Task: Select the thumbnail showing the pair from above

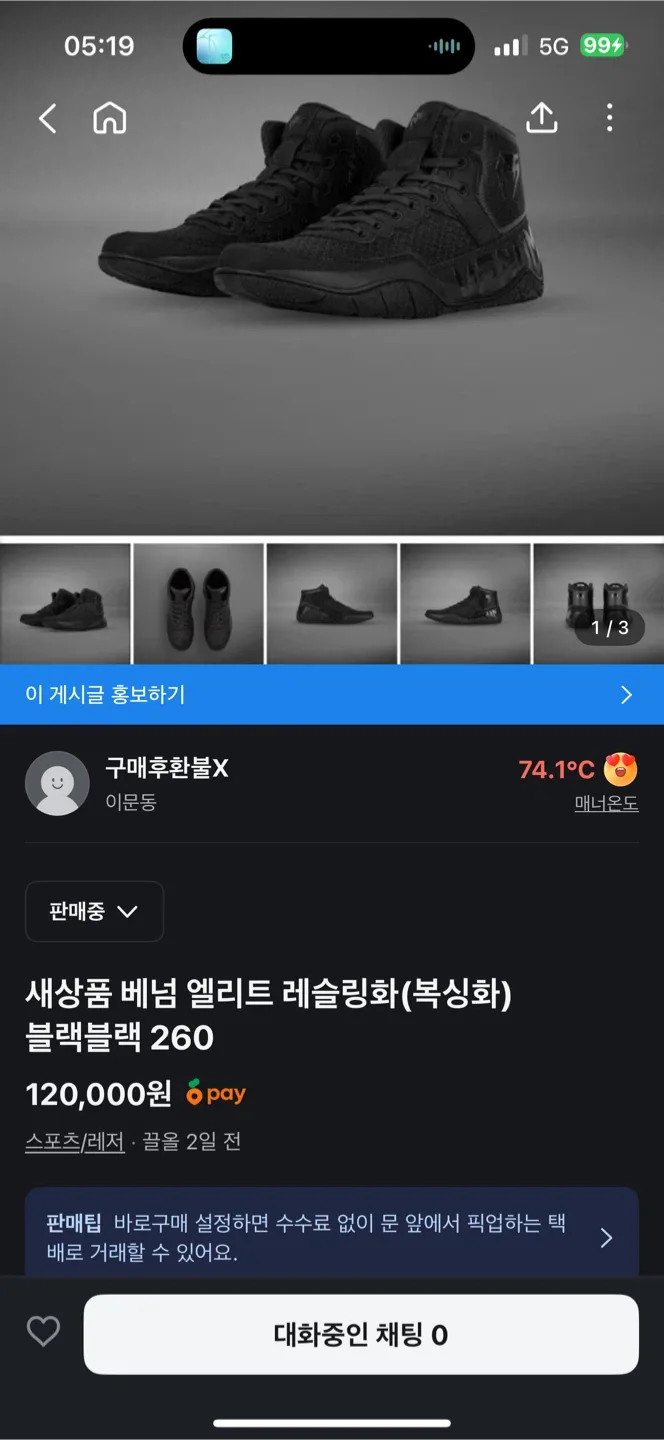Action: coord(198,604)
